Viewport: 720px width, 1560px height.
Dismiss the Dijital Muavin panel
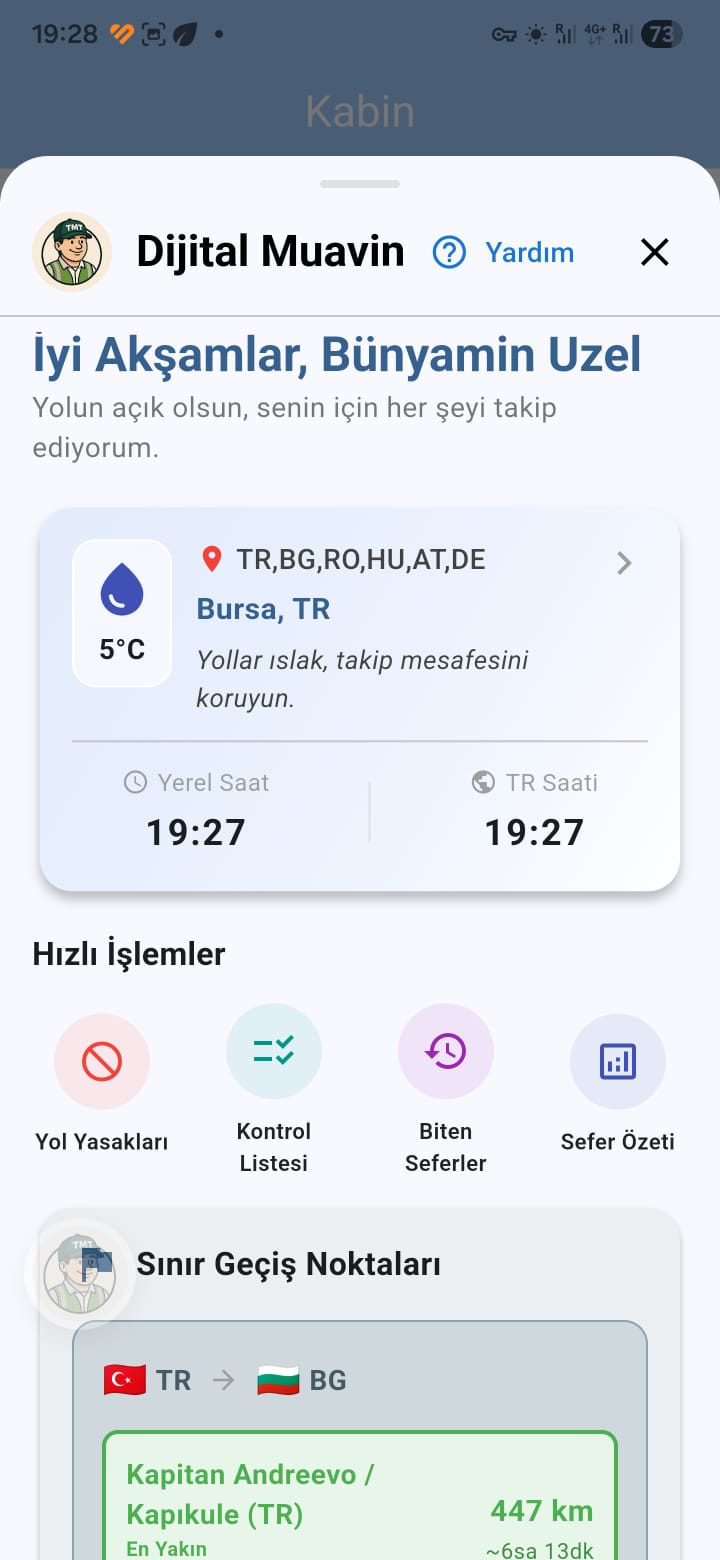(654, 252)
